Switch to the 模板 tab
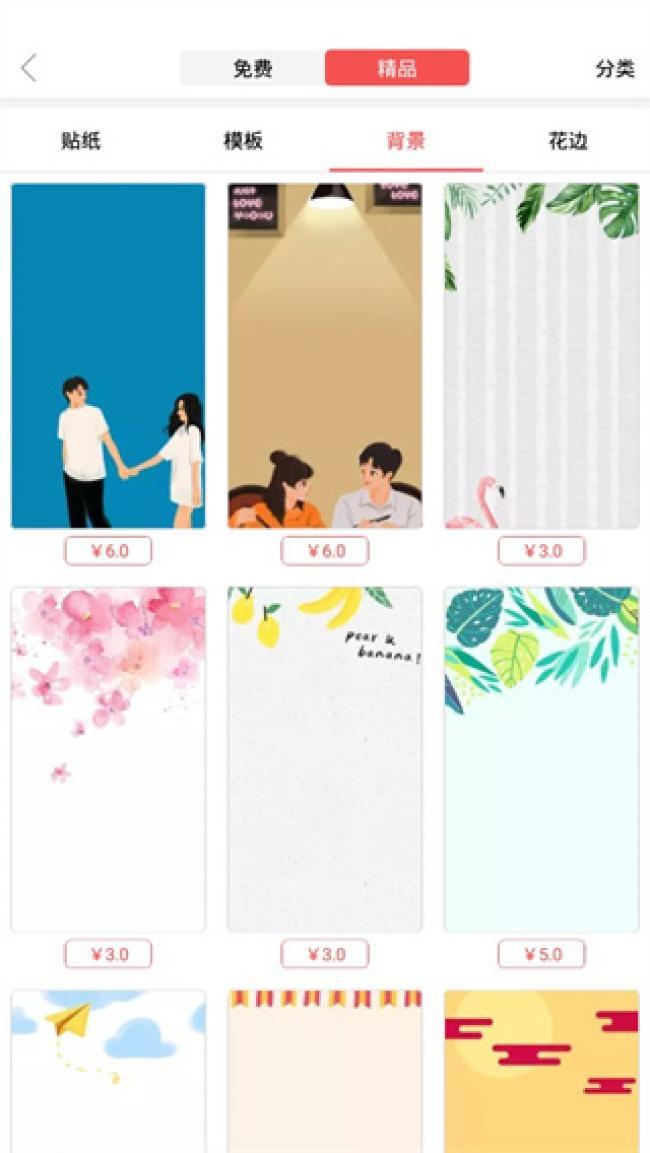This screenshot has height=1153, width=650. pos(243,141)
